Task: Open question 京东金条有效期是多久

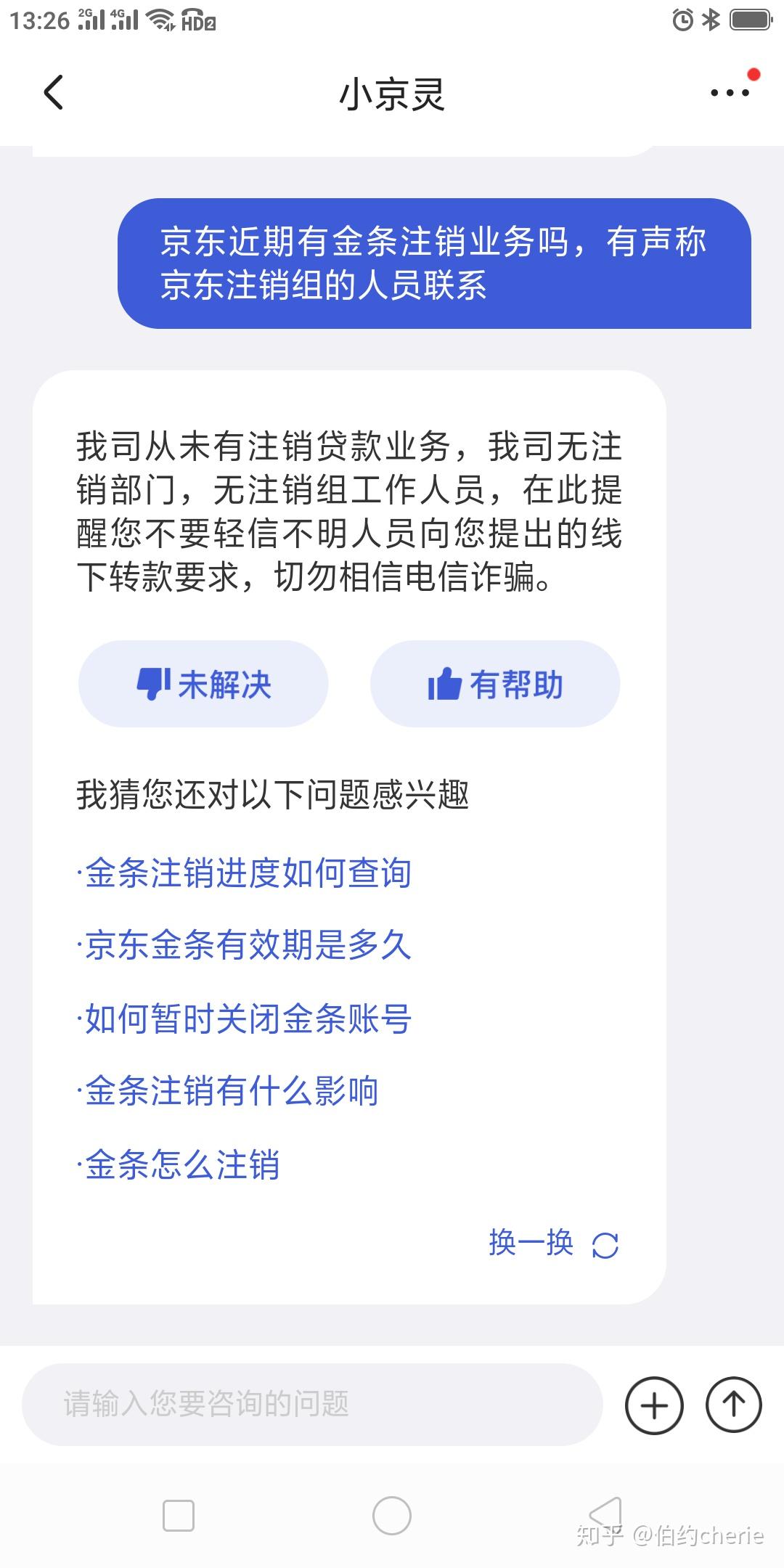Action: 247,945
